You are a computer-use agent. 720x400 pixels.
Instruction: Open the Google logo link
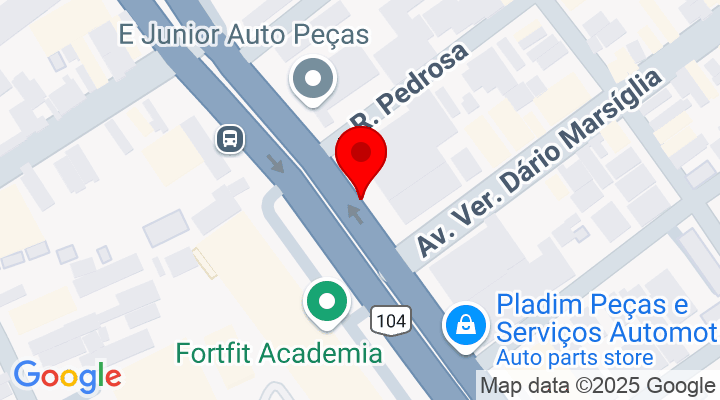click(67, 376)
